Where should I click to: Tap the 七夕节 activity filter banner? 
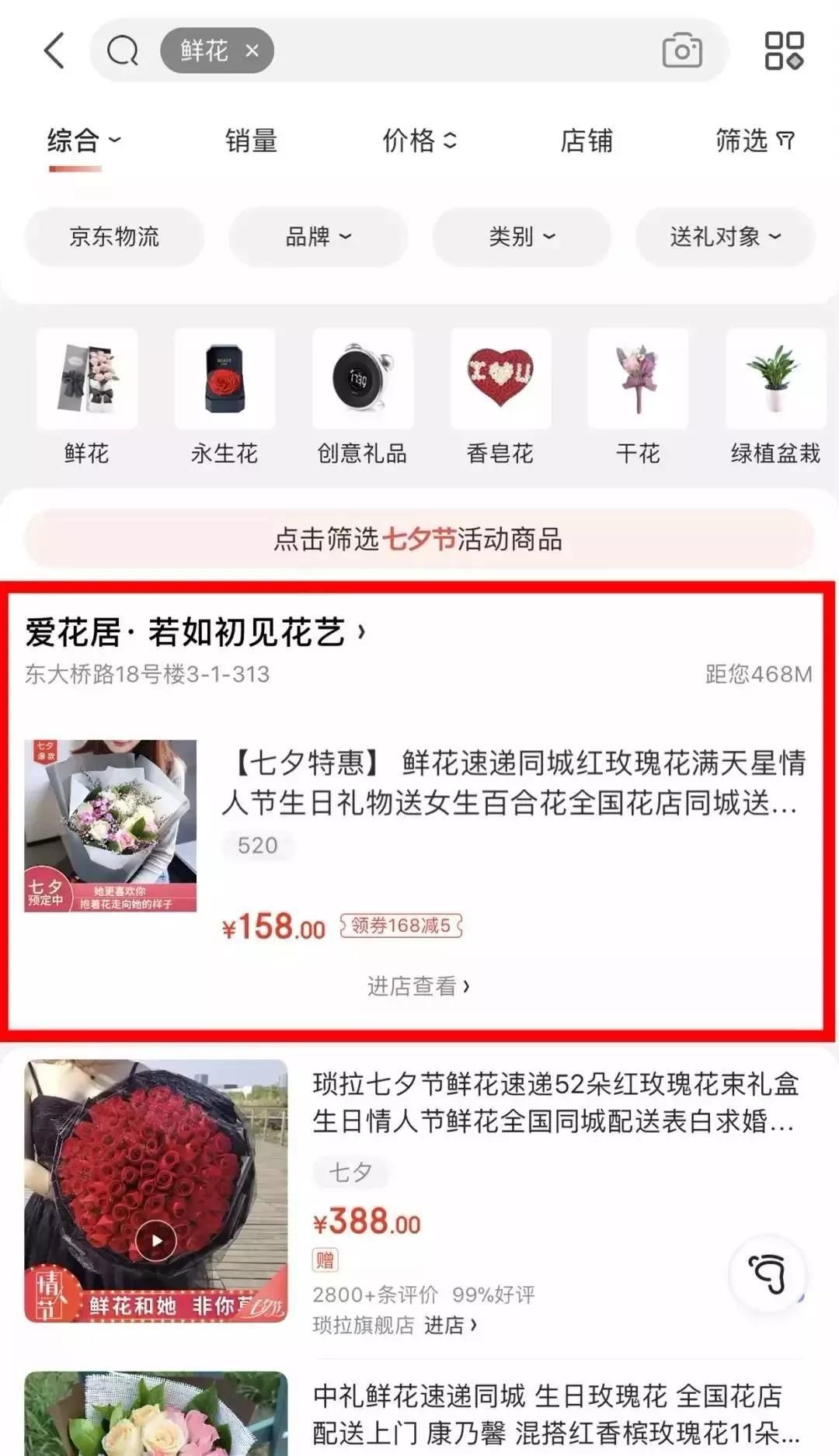coord(419,538)
